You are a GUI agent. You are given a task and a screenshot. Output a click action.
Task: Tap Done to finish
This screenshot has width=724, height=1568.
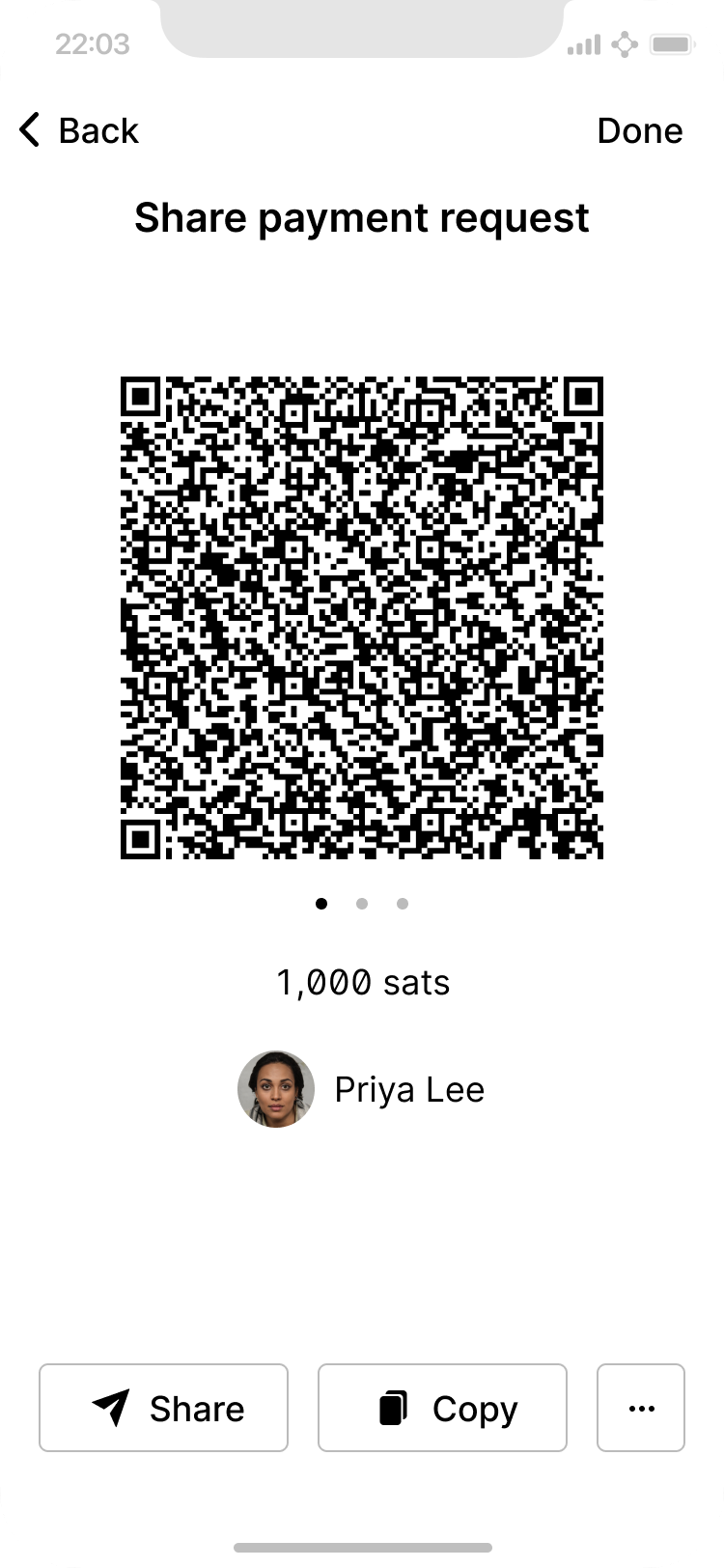tap(639, 130)
